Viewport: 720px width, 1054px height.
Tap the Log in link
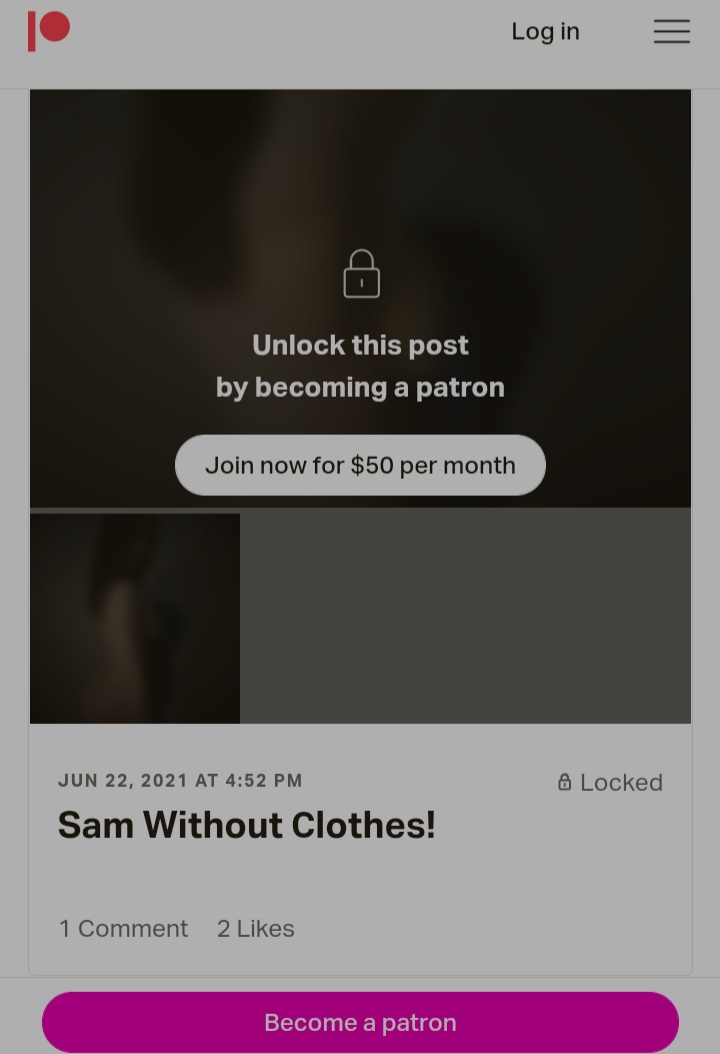pyautogui.click(x=545, y=32)
